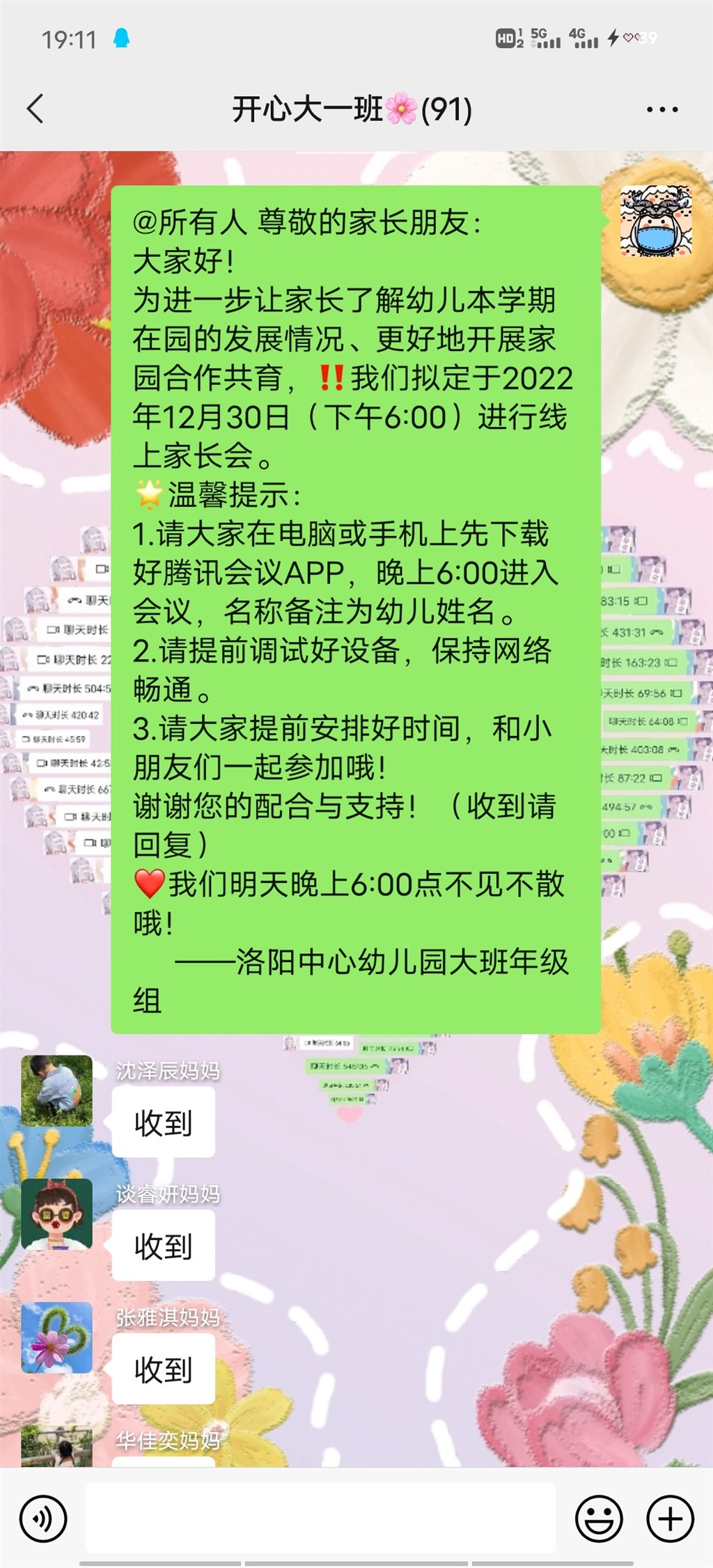Go back from 开心大一班 chat
Image resolution: width=713 pixels, height=1568 pixels.
point(36,109)
